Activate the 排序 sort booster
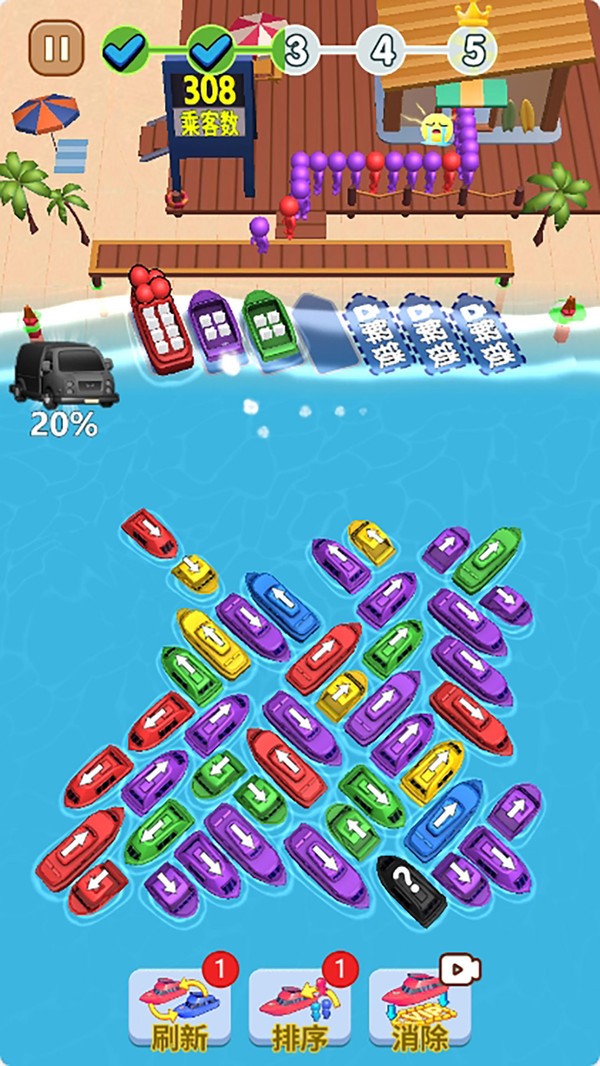Image resolution: width=600 pixels, height=1066 pixels. click(x=300, y=1007)
